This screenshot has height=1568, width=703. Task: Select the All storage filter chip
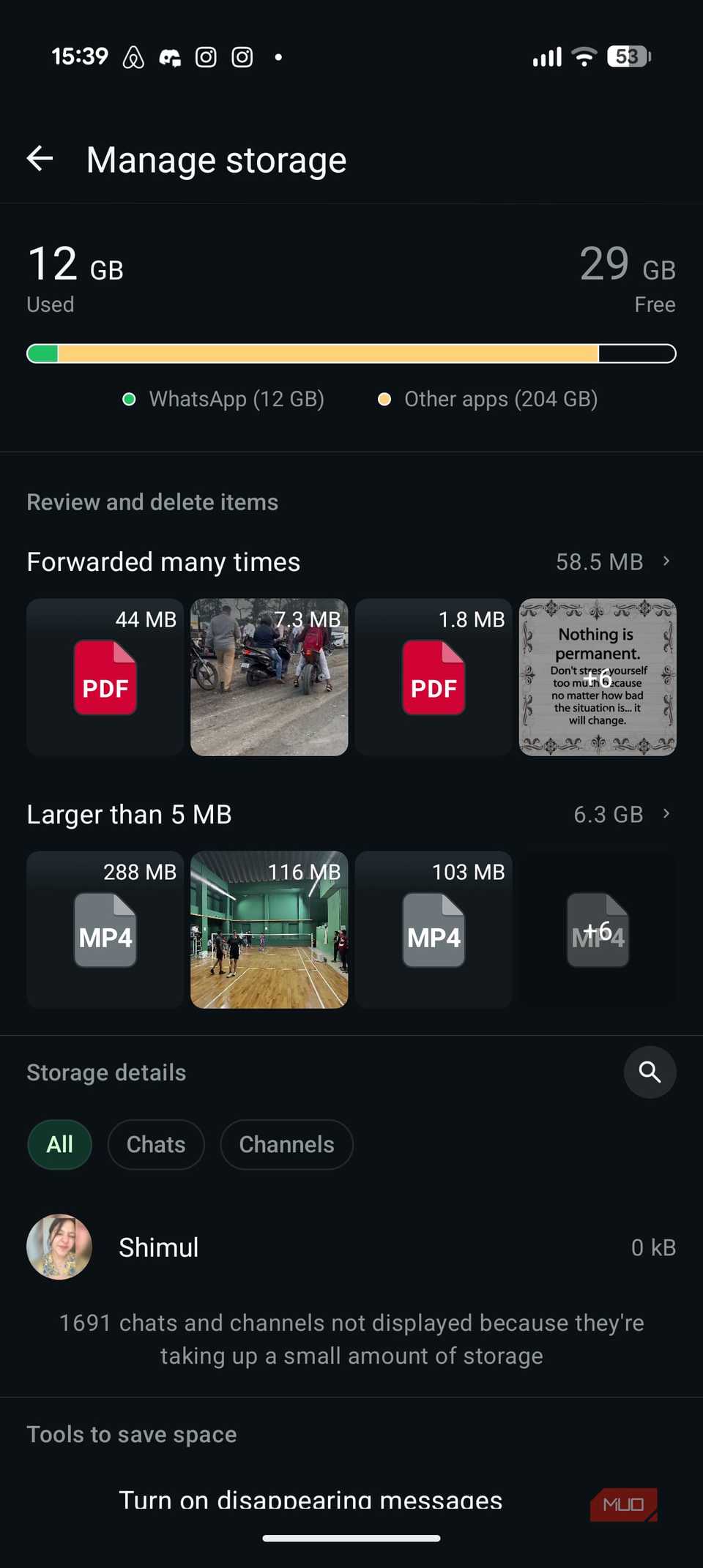(59, 1144)
